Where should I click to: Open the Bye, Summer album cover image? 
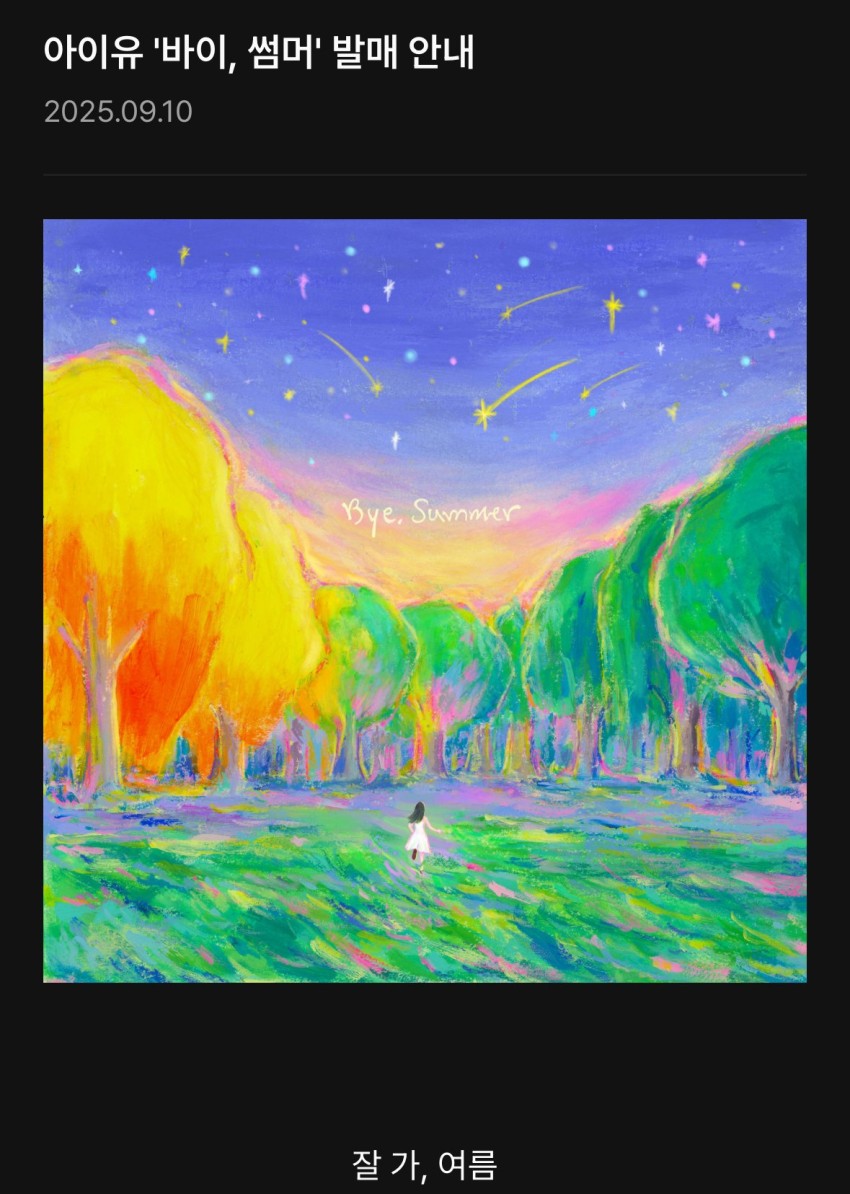425,600
